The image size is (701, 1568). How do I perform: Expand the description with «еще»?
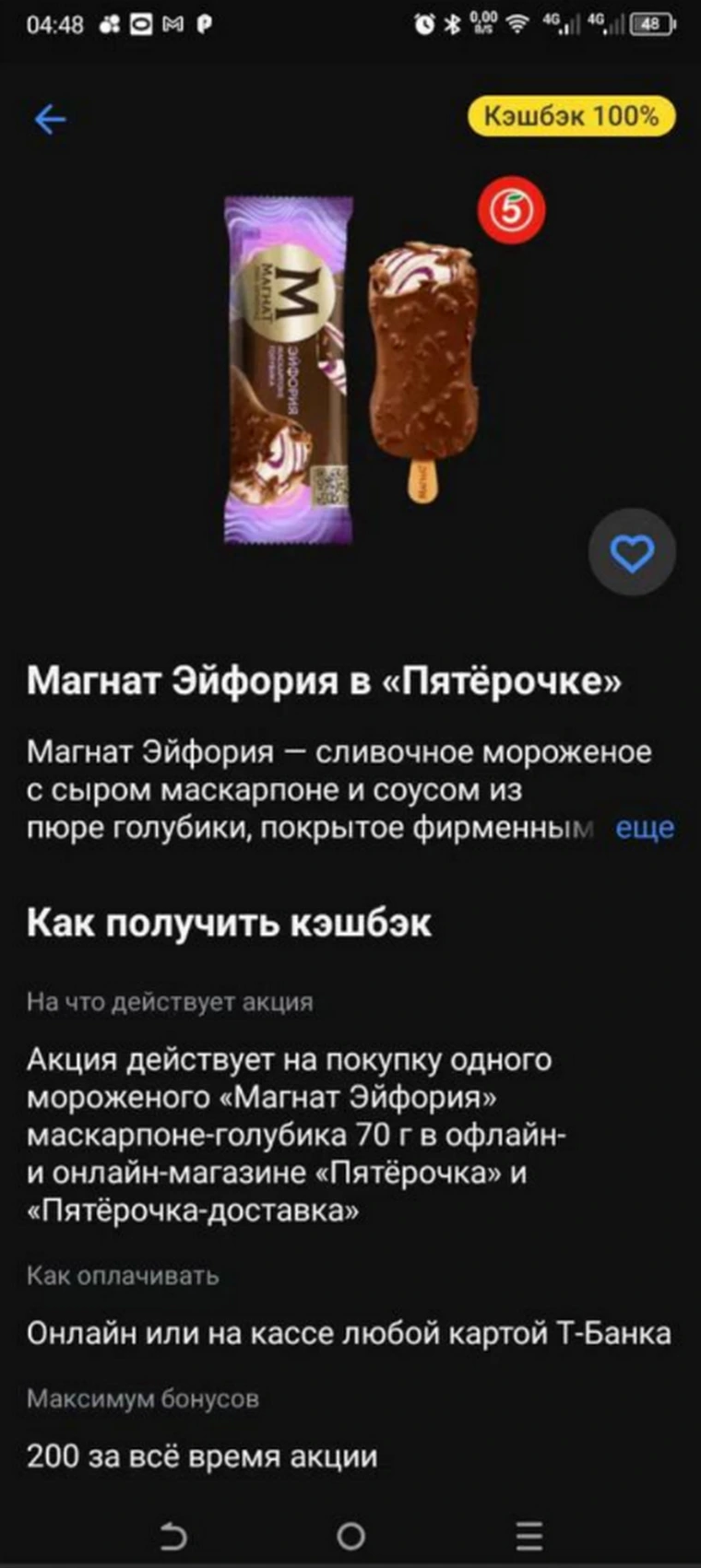point(645,828)
